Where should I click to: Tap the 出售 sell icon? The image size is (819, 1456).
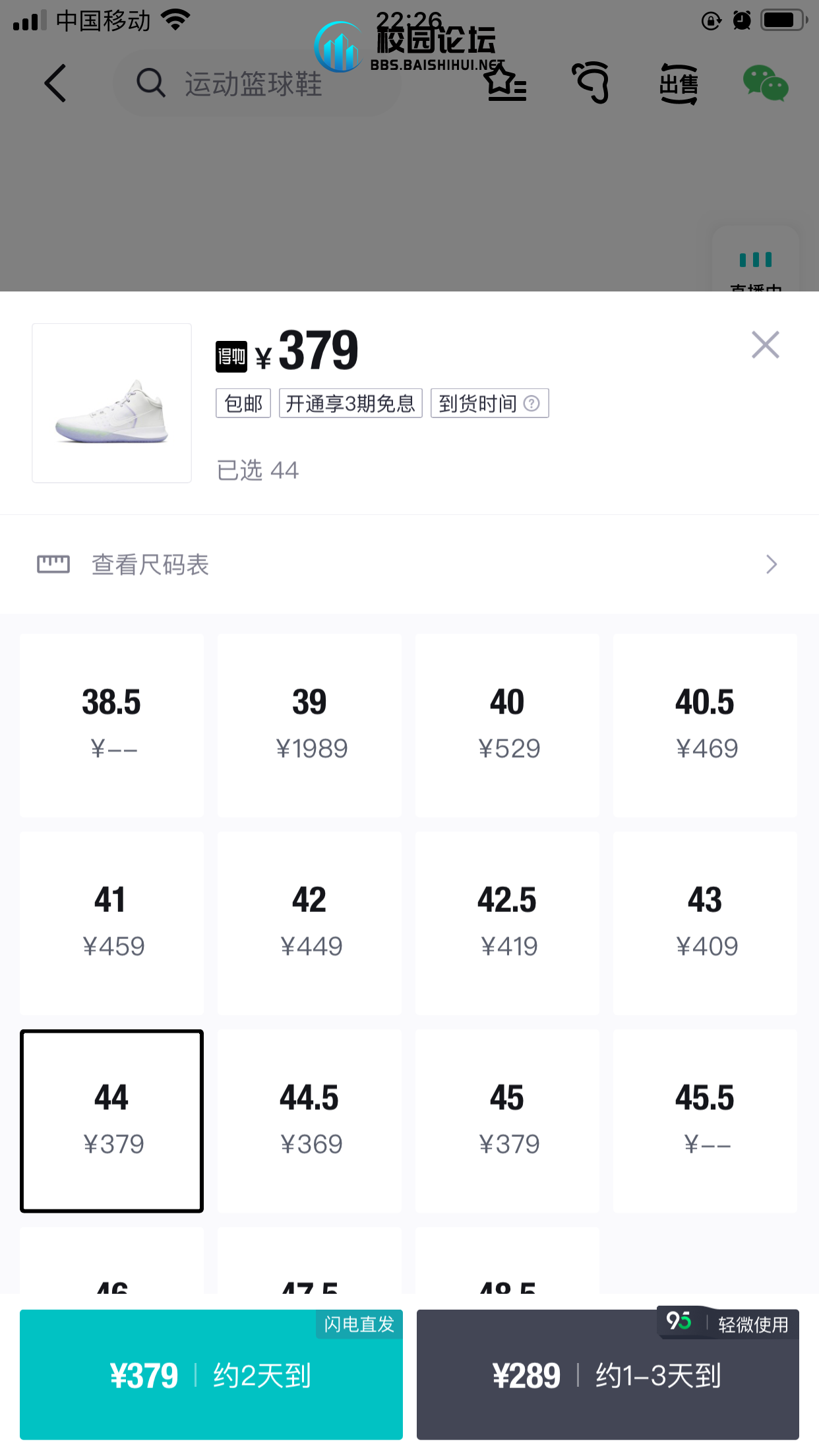(679, 84)
